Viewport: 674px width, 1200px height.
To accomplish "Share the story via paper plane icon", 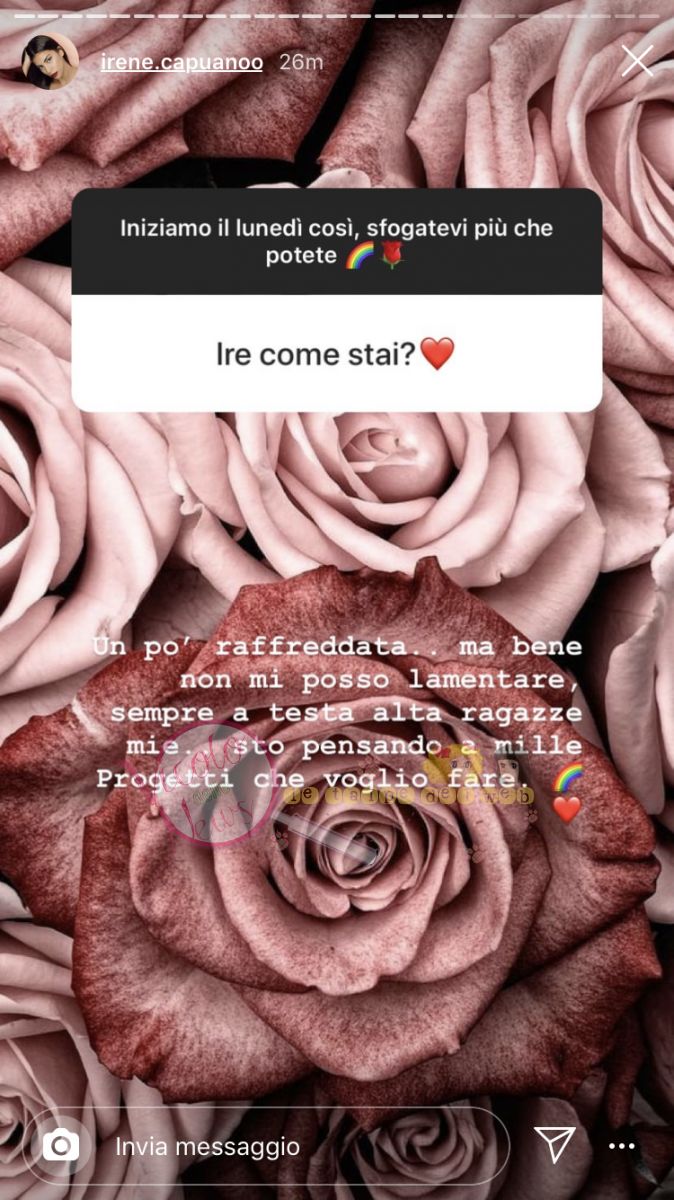I will [x=554, y=1146].
